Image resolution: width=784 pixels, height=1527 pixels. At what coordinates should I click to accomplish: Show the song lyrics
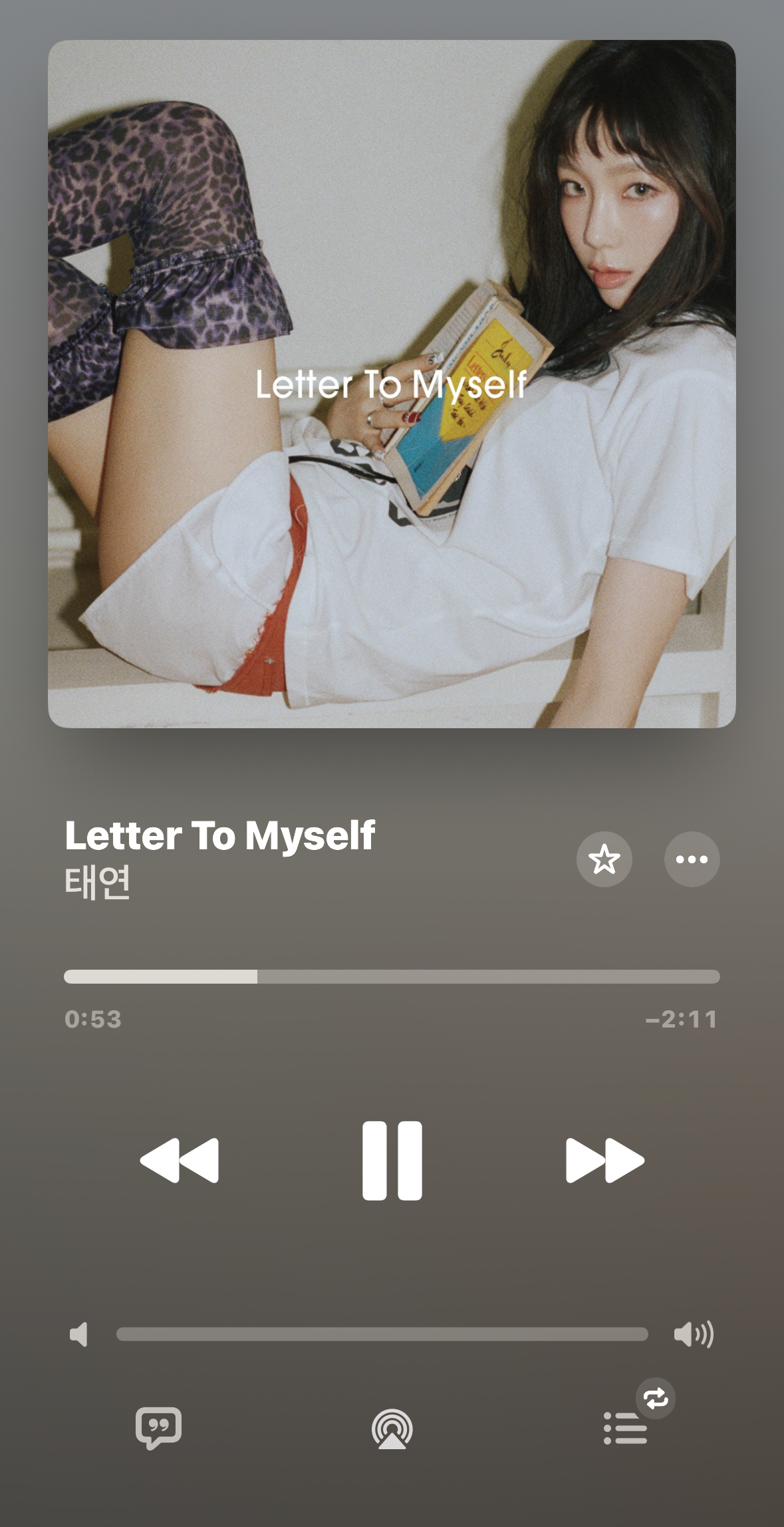point(158,1428)
